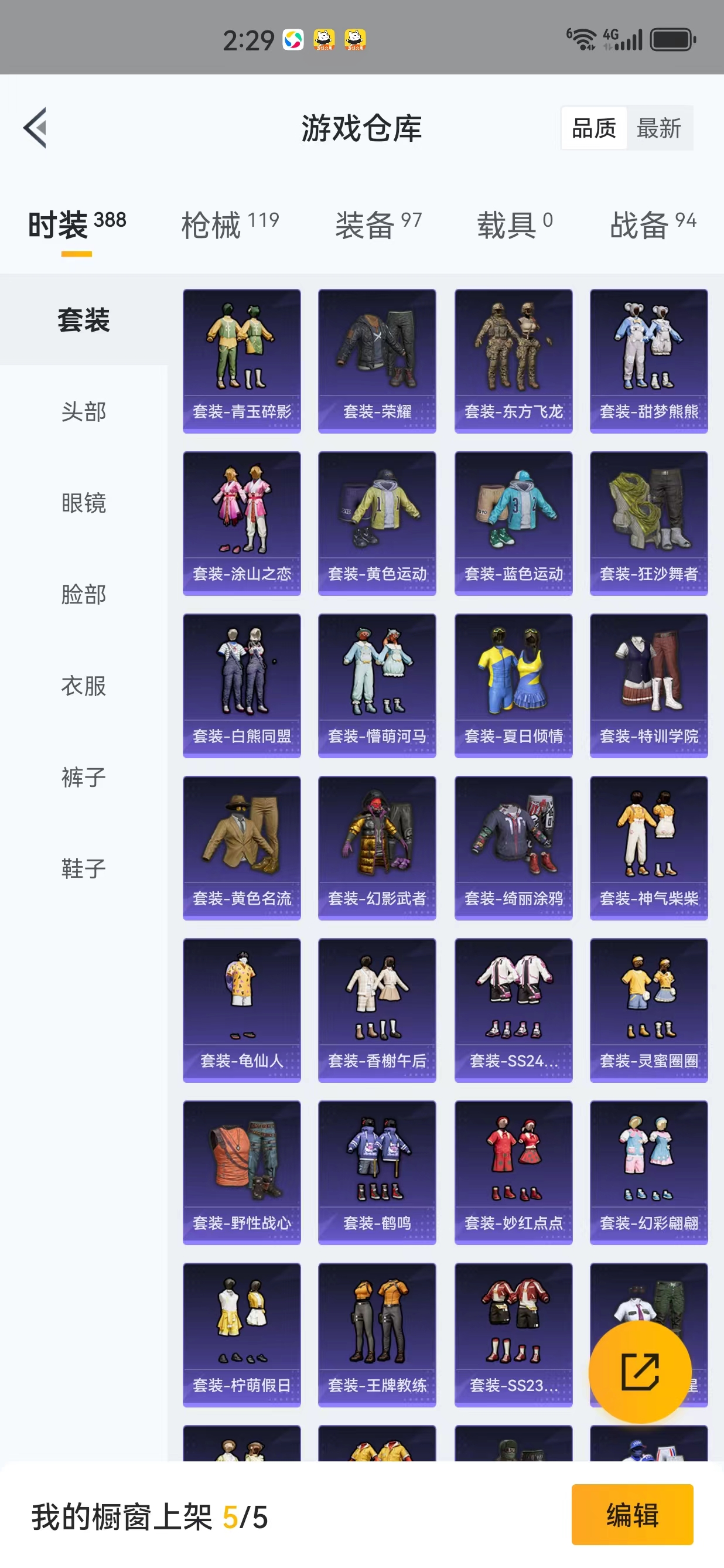Sort items by 品质
724x1568 pixels.
coord(594,128)
